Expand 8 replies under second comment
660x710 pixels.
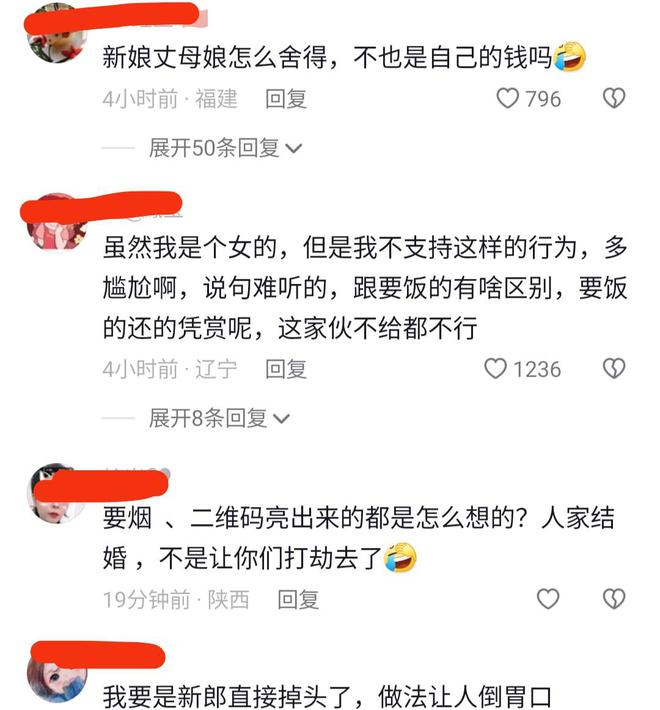219,418
